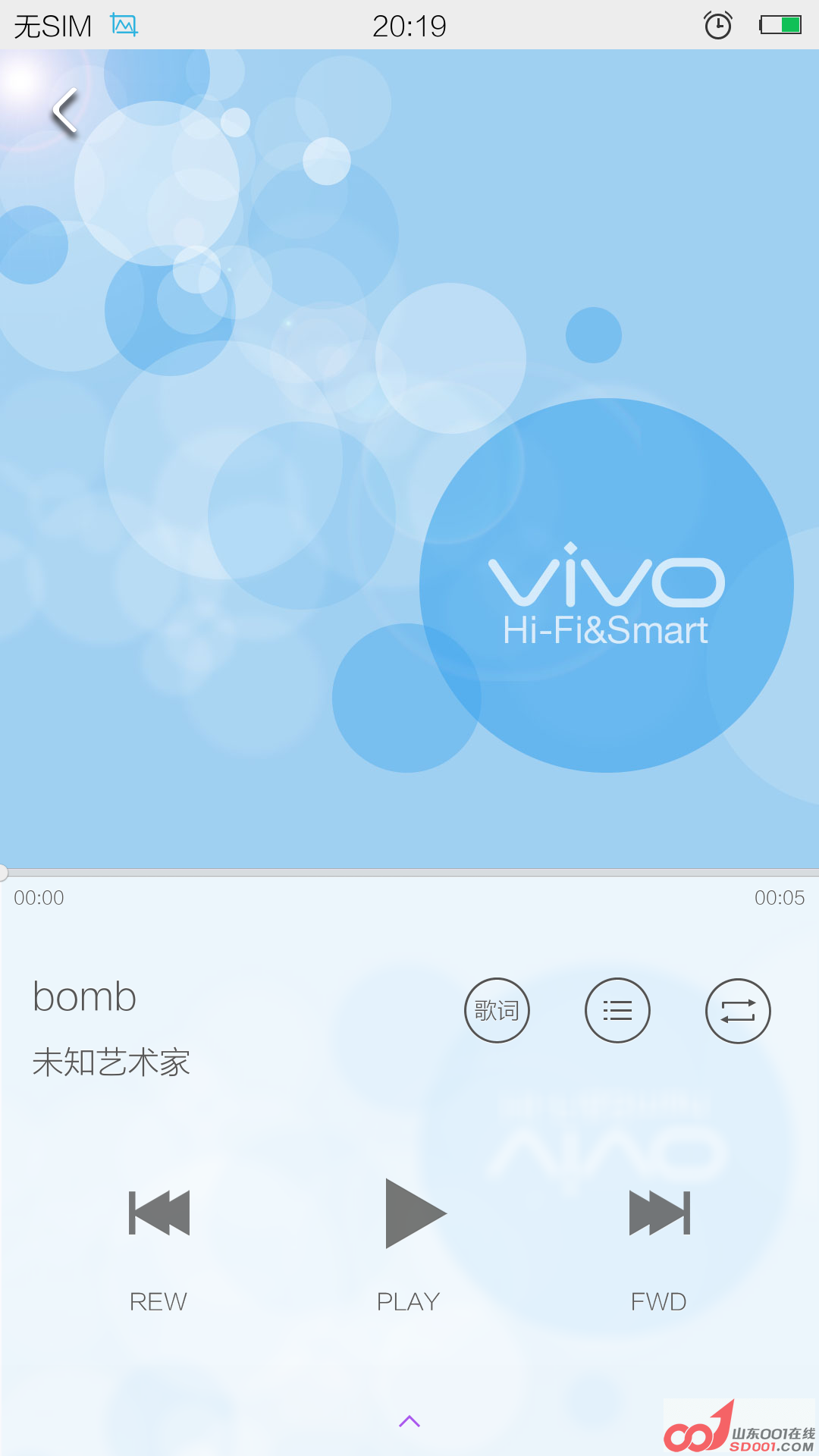
Task: Skip to next track with FWD
Action: coord(659,1213)
